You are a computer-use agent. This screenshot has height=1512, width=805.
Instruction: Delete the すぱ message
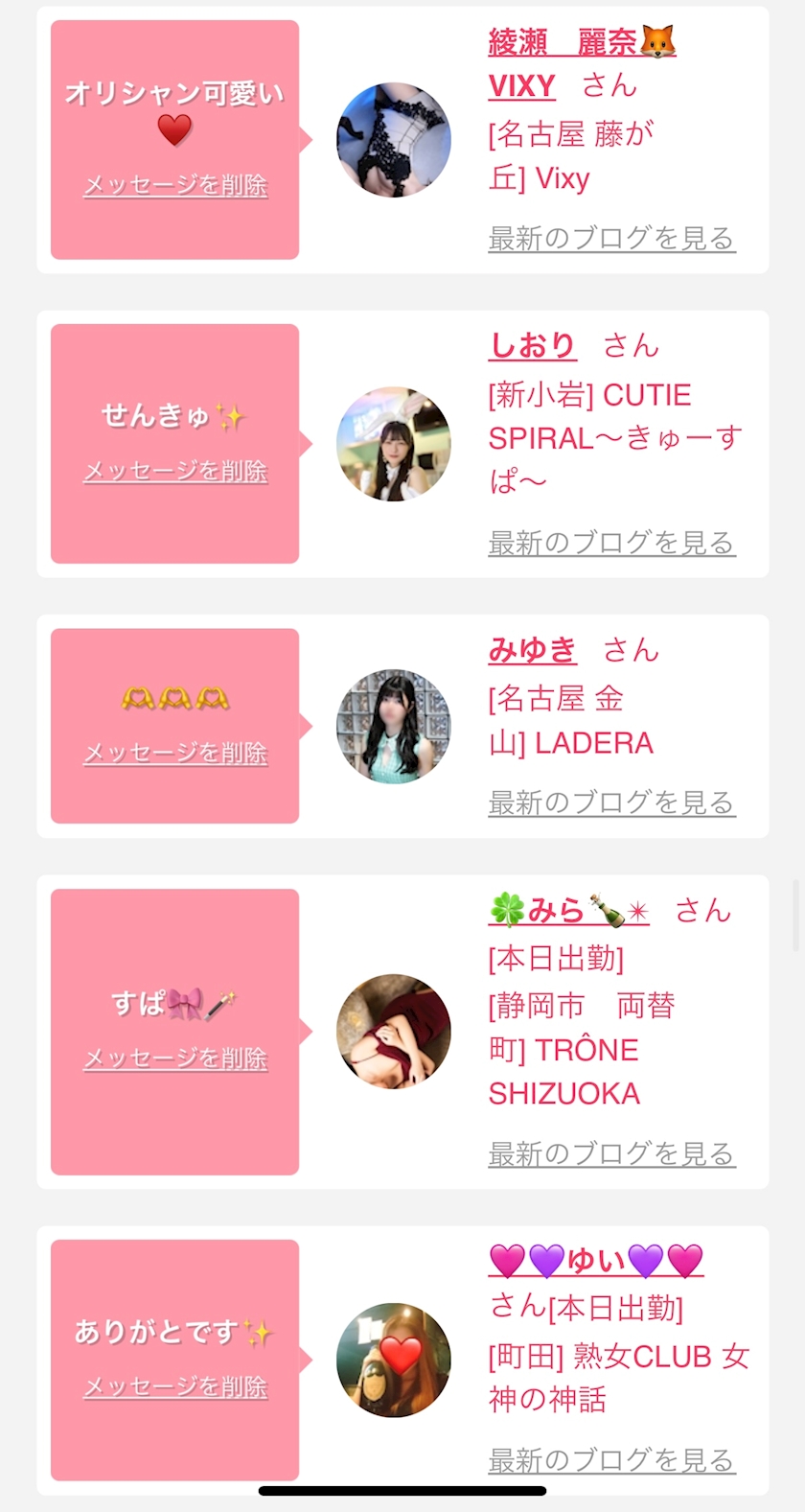[175, 1058]
